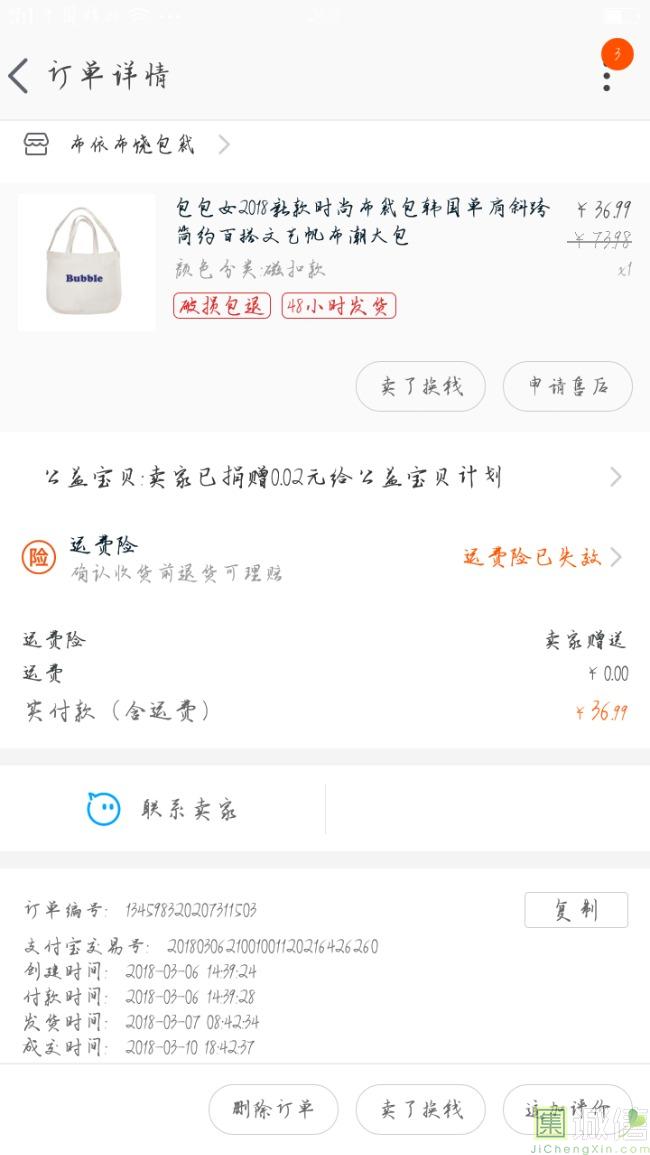650x1155 pixels.
Task: Open the 公益宝贝 donation details
Action: [x=325, y=477]
